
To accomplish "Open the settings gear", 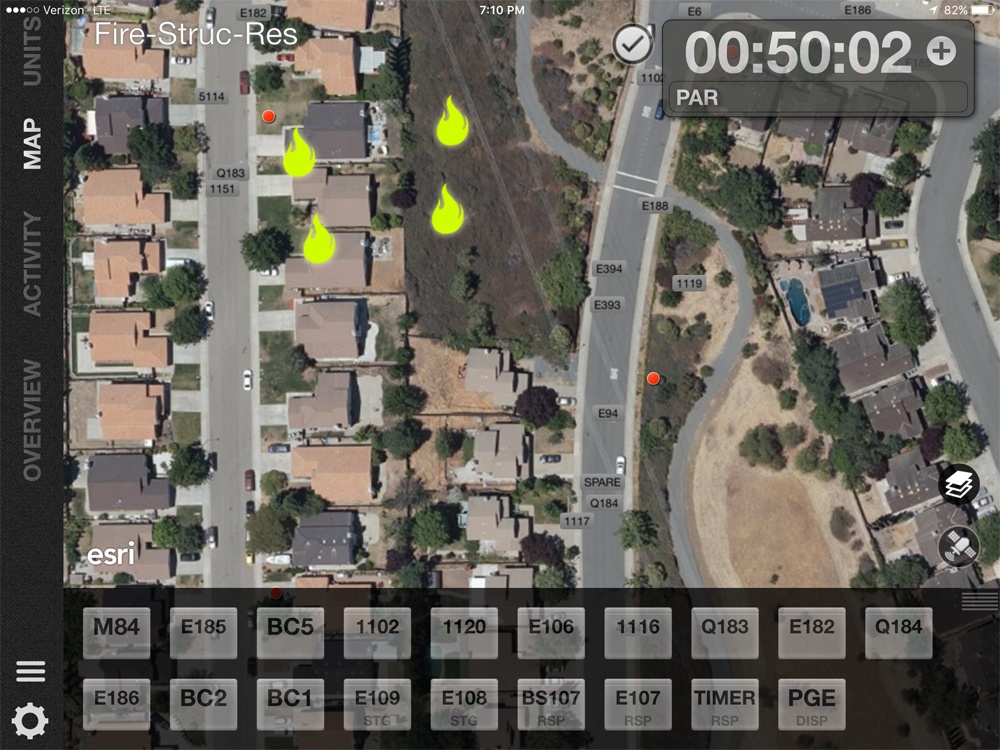I will (29, 721).
